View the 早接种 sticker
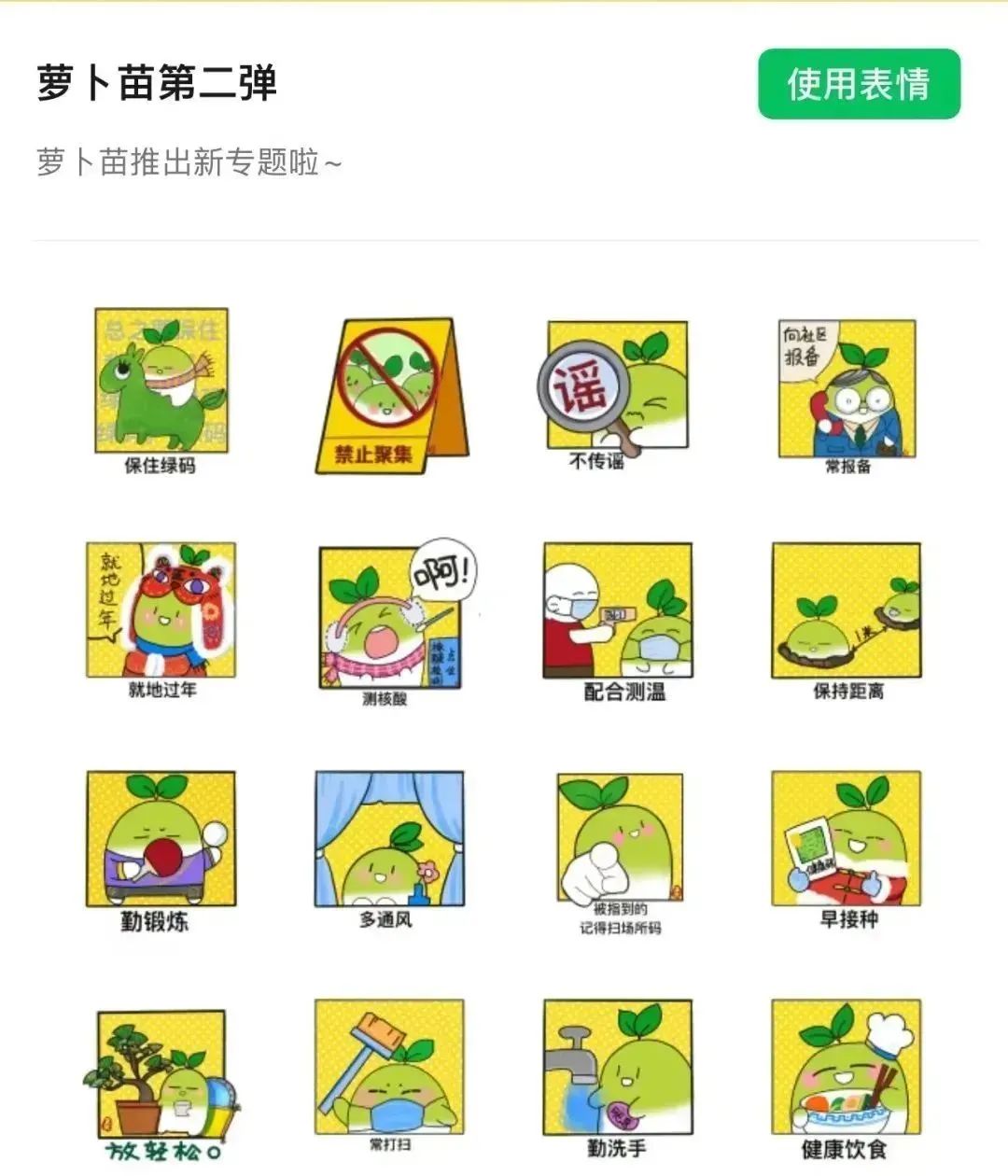The image size is (1008, 1176). [x=846, y=846]
